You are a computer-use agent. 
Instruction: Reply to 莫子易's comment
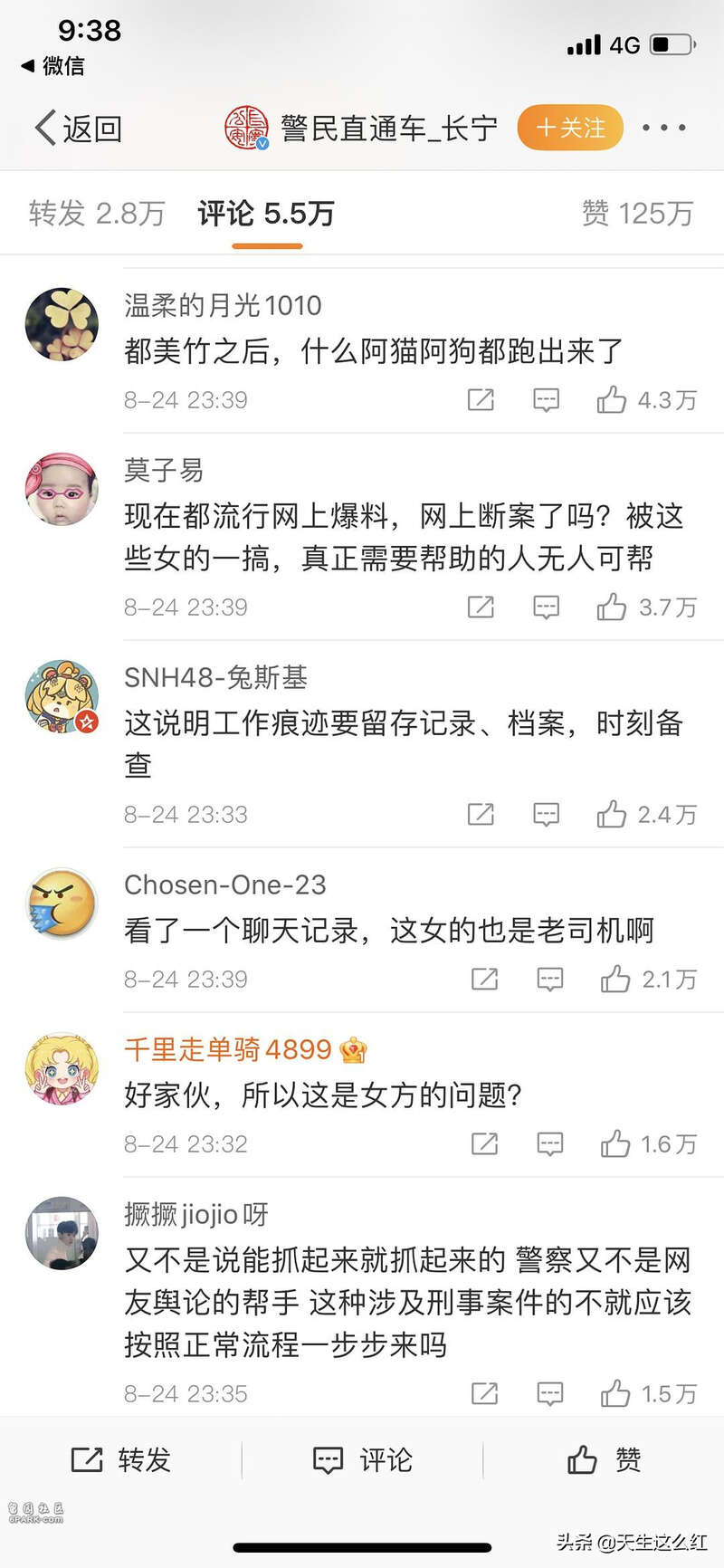coord(546,607)
